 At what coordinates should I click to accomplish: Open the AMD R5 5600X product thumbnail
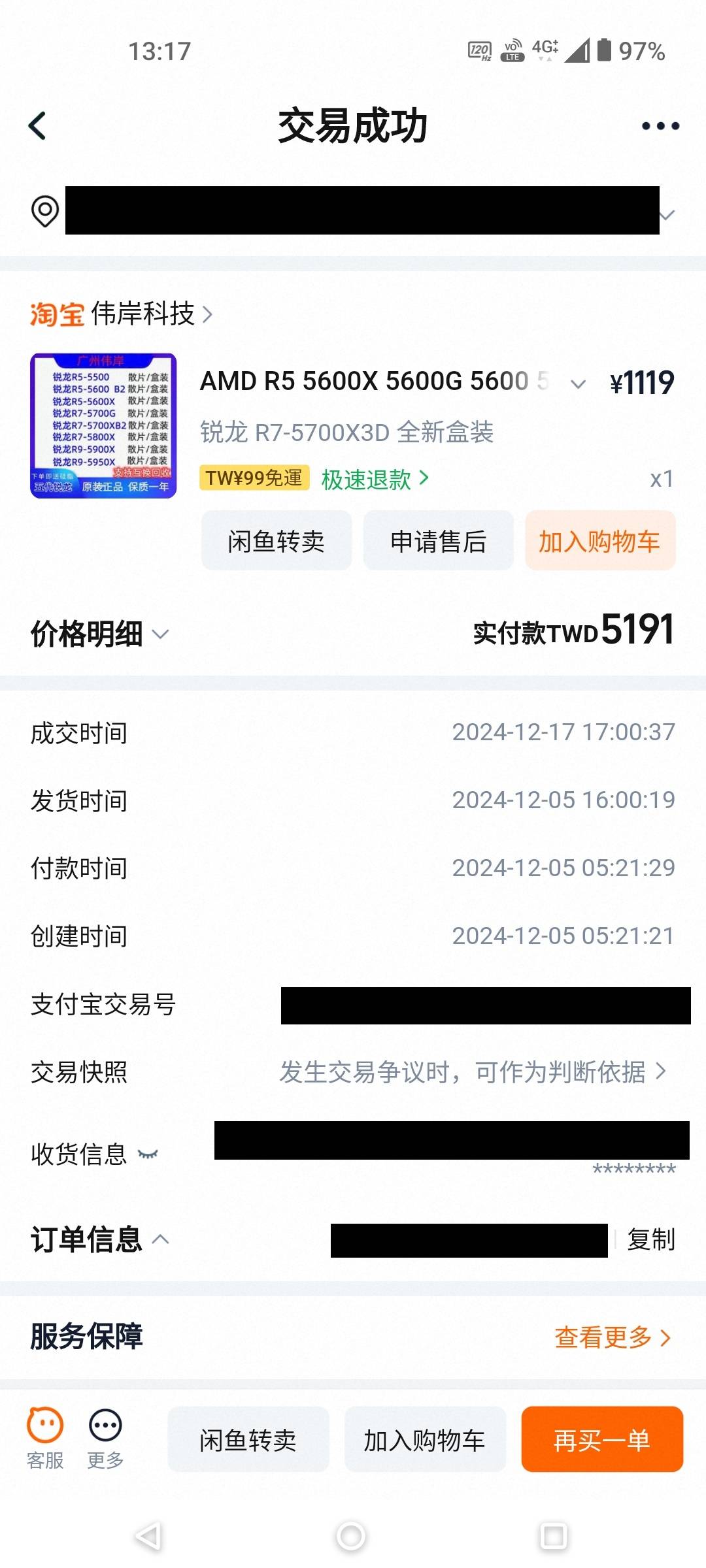(103, 426)
